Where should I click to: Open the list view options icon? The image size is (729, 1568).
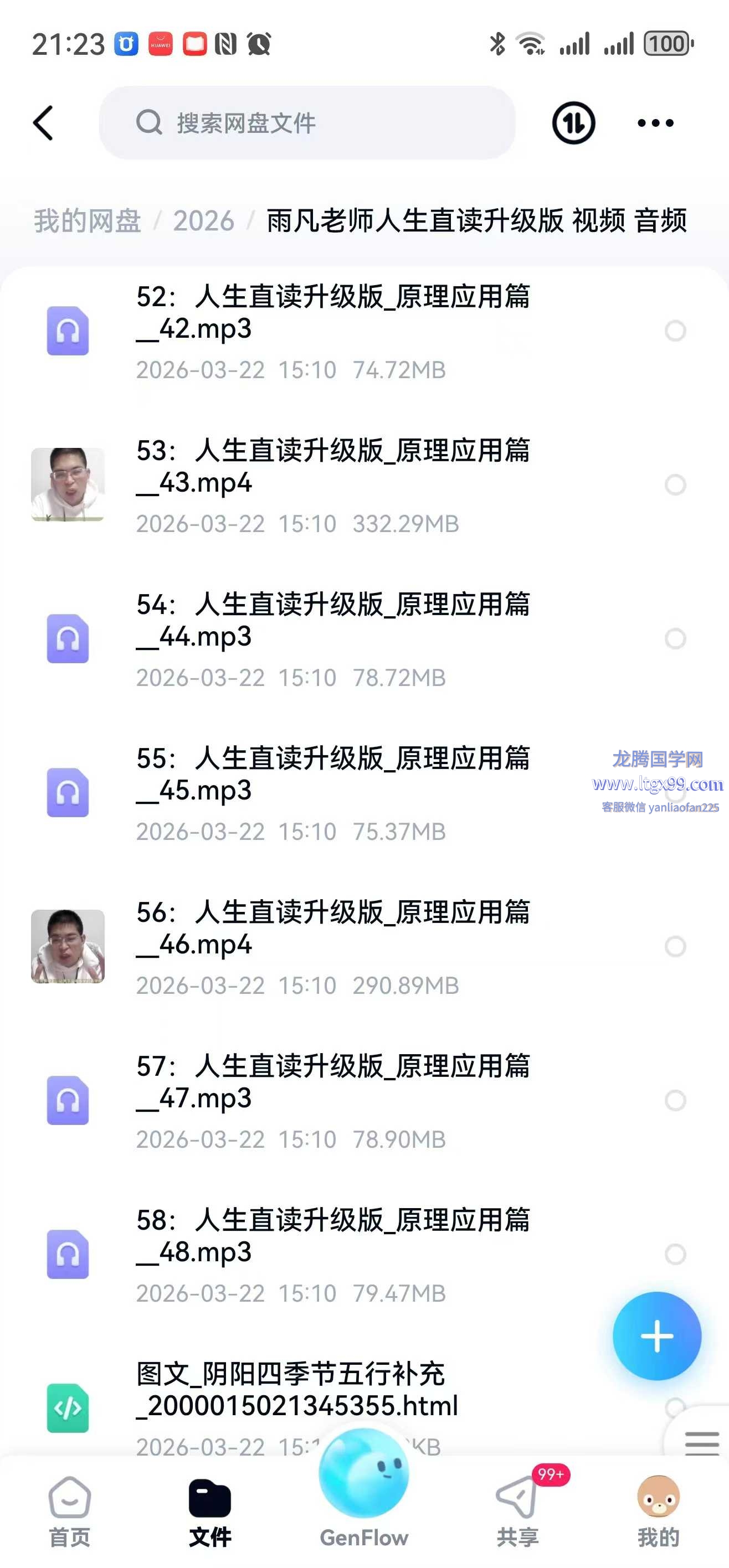702,1443
